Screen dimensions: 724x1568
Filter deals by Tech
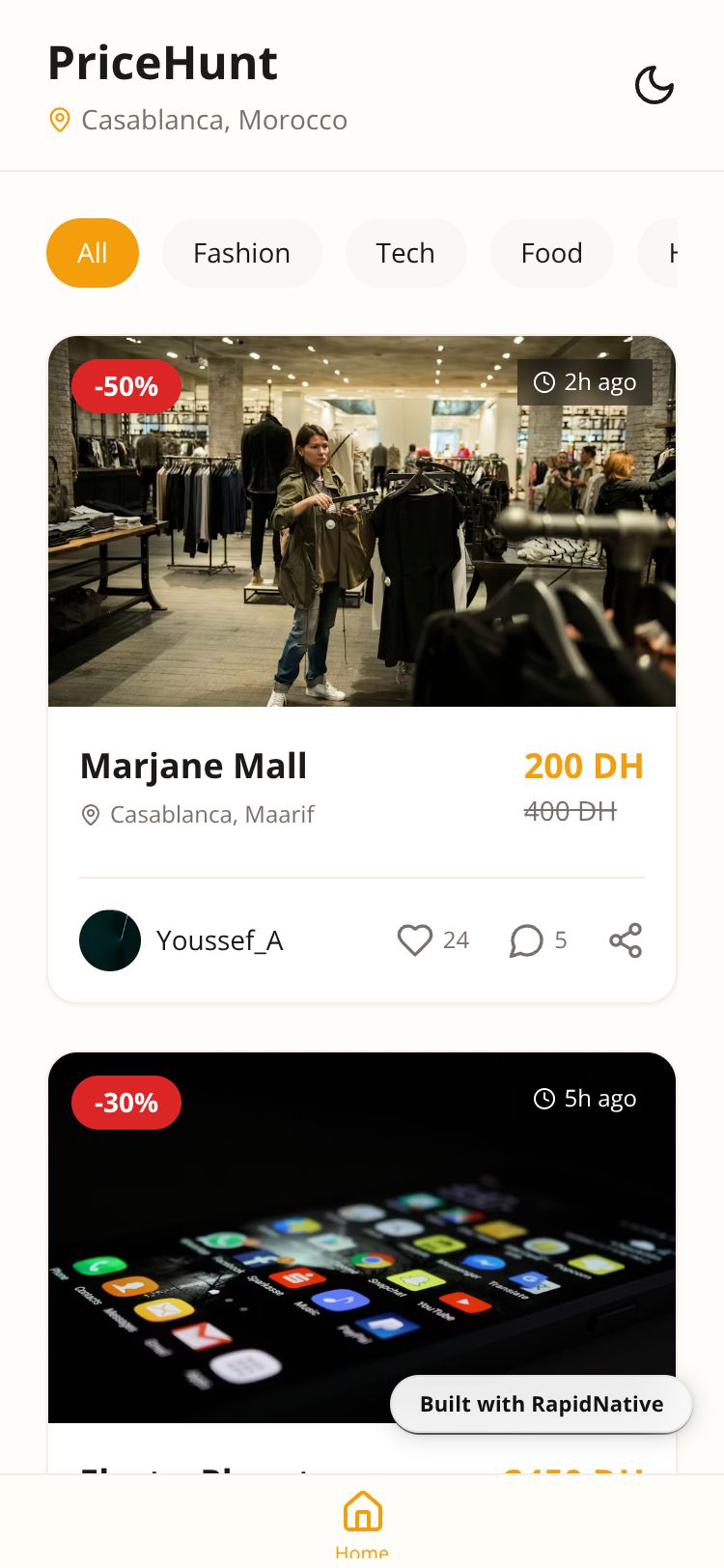click(405, 253)
